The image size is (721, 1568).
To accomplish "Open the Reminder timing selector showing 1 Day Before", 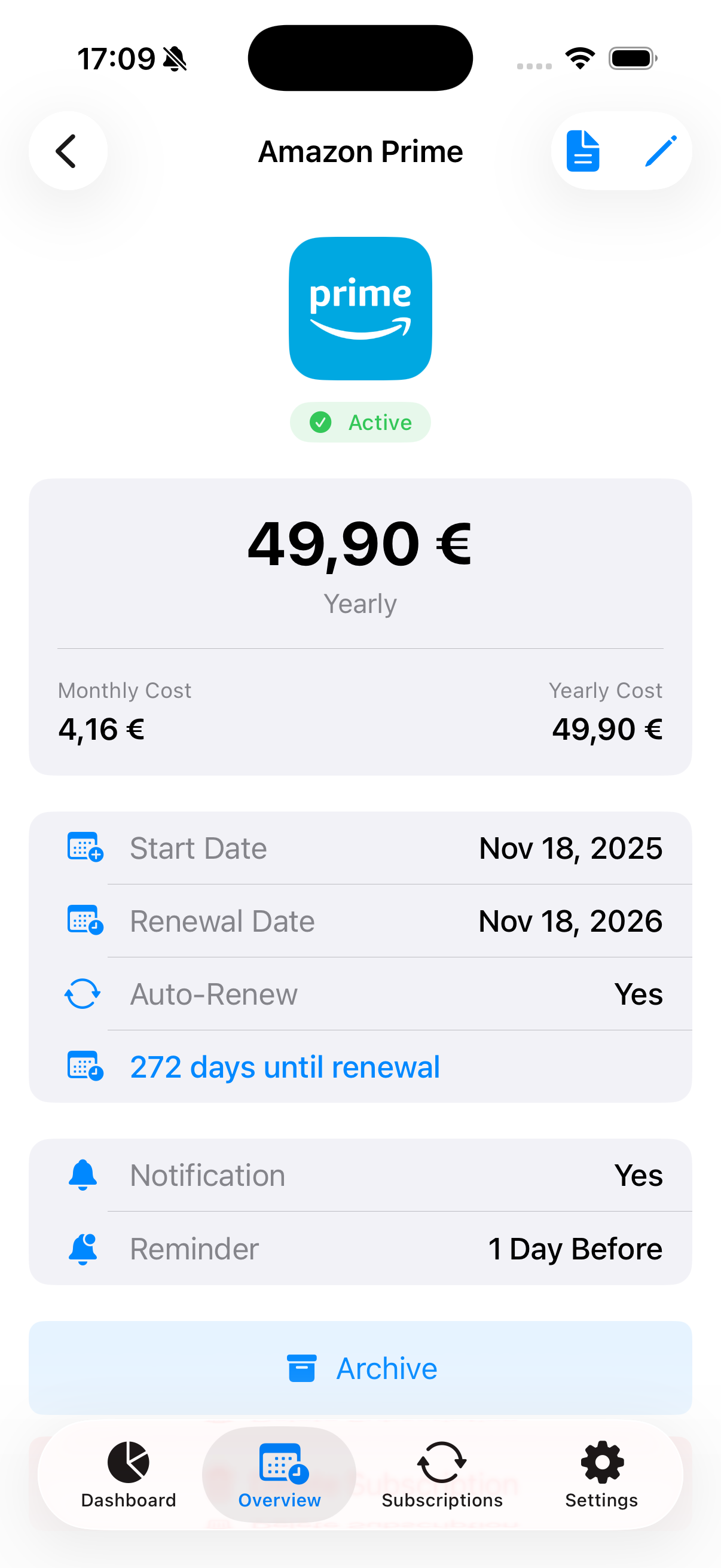I will pyautogui.click(x=576, y=1249).
